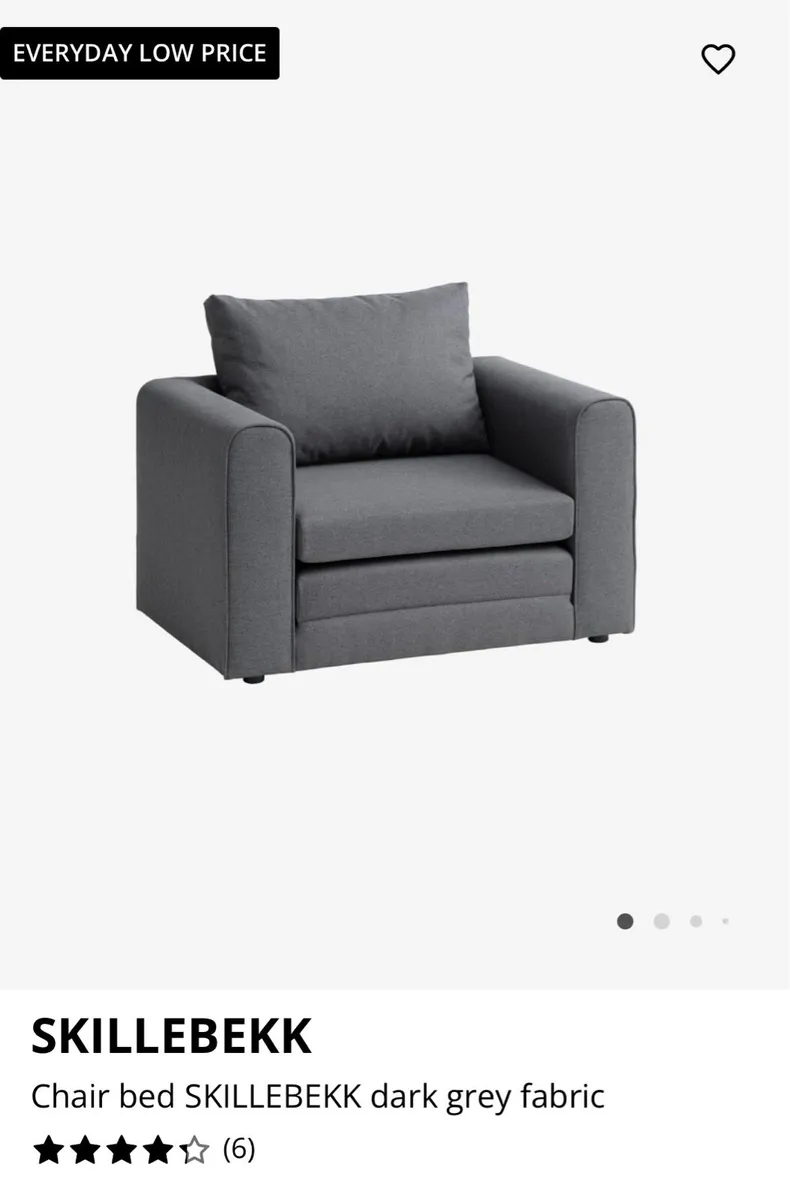Switch to the last carousel dot
This screenshot has height=1200, width=790.
(x=727, y=922)
